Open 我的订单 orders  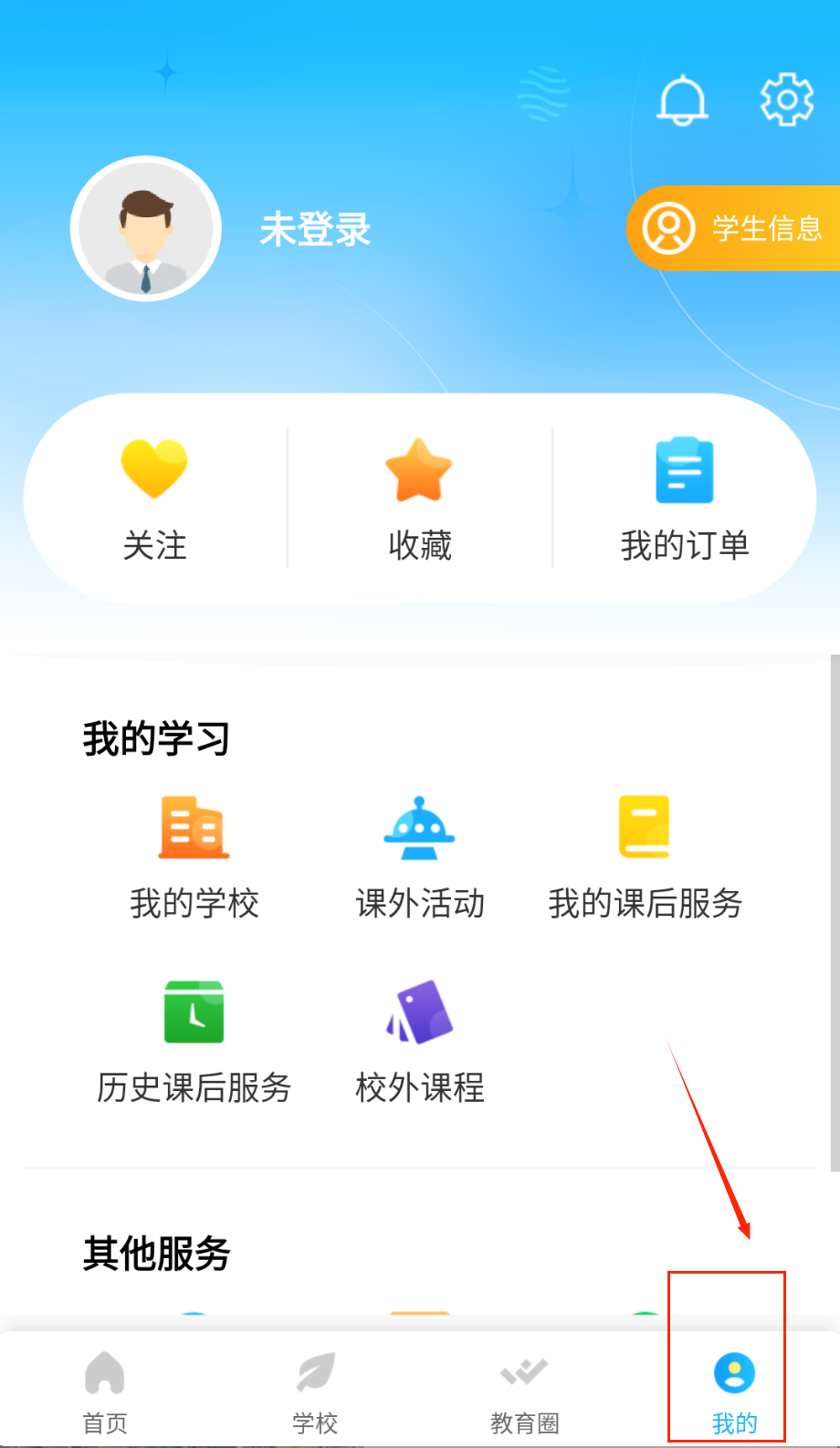click(x=684, y=499)
